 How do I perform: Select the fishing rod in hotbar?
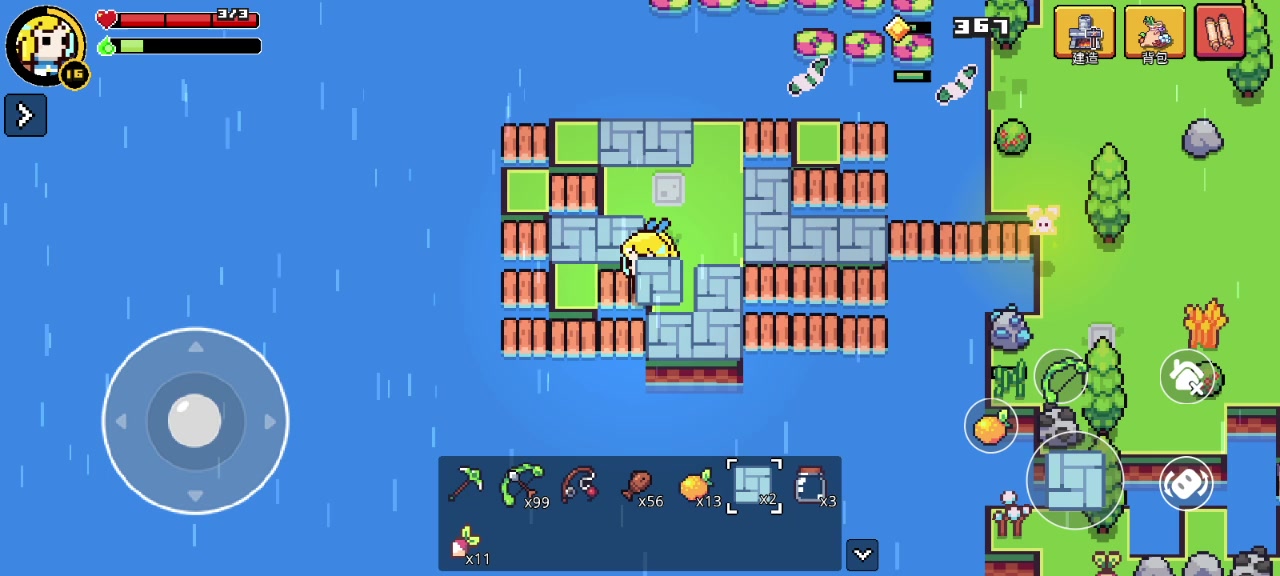[580, 485]
